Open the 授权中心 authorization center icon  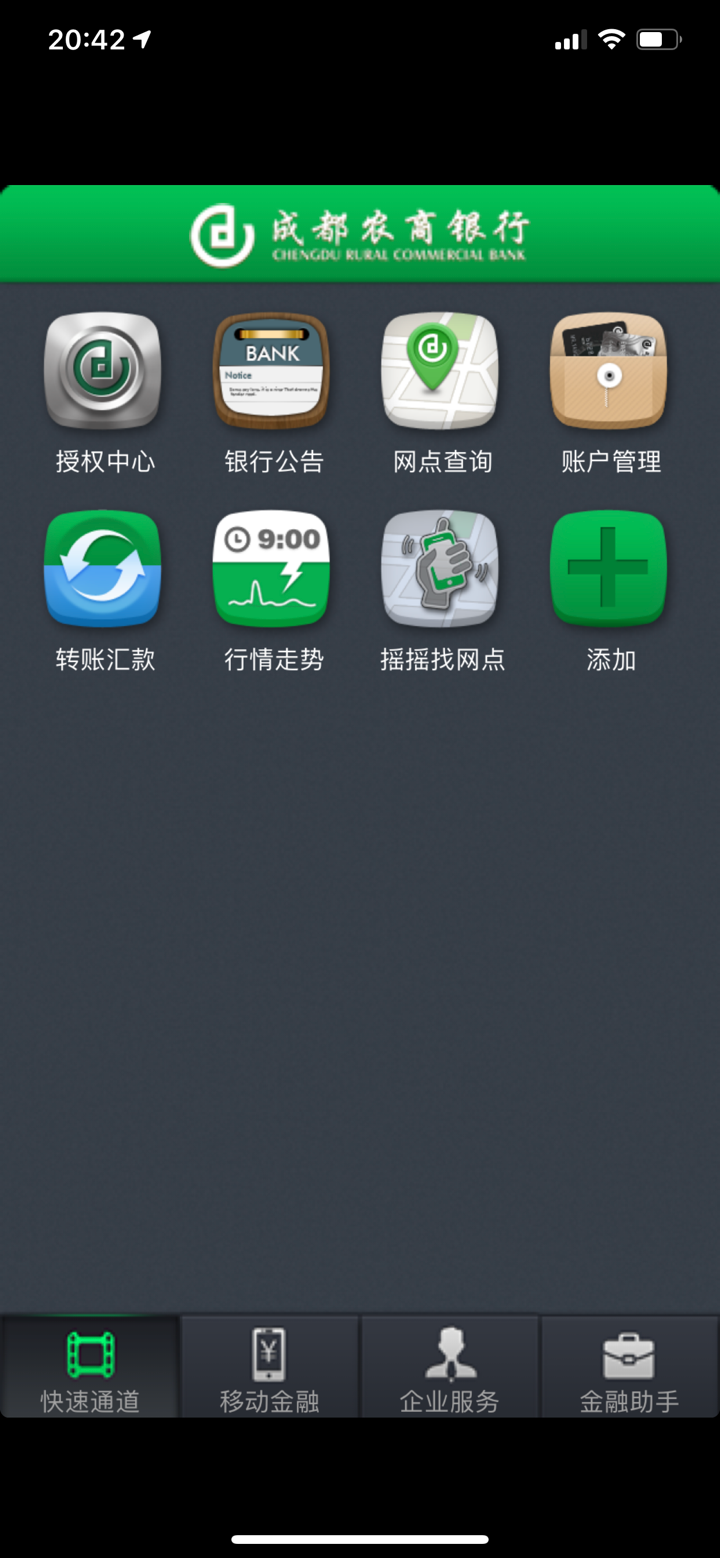103,370
